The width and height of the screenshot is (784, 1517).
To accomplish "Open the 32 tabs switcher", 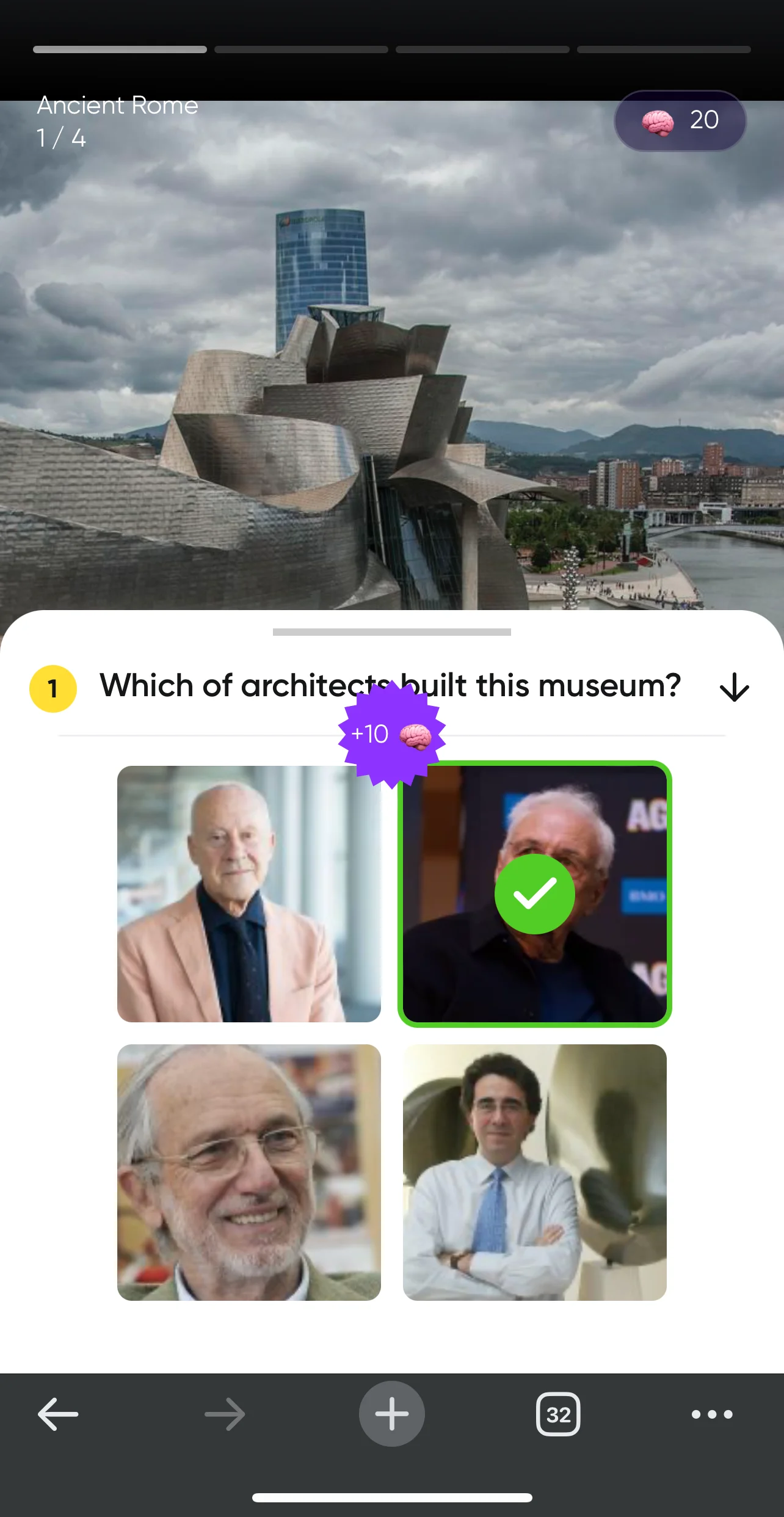I will [x=558, y=1414].
